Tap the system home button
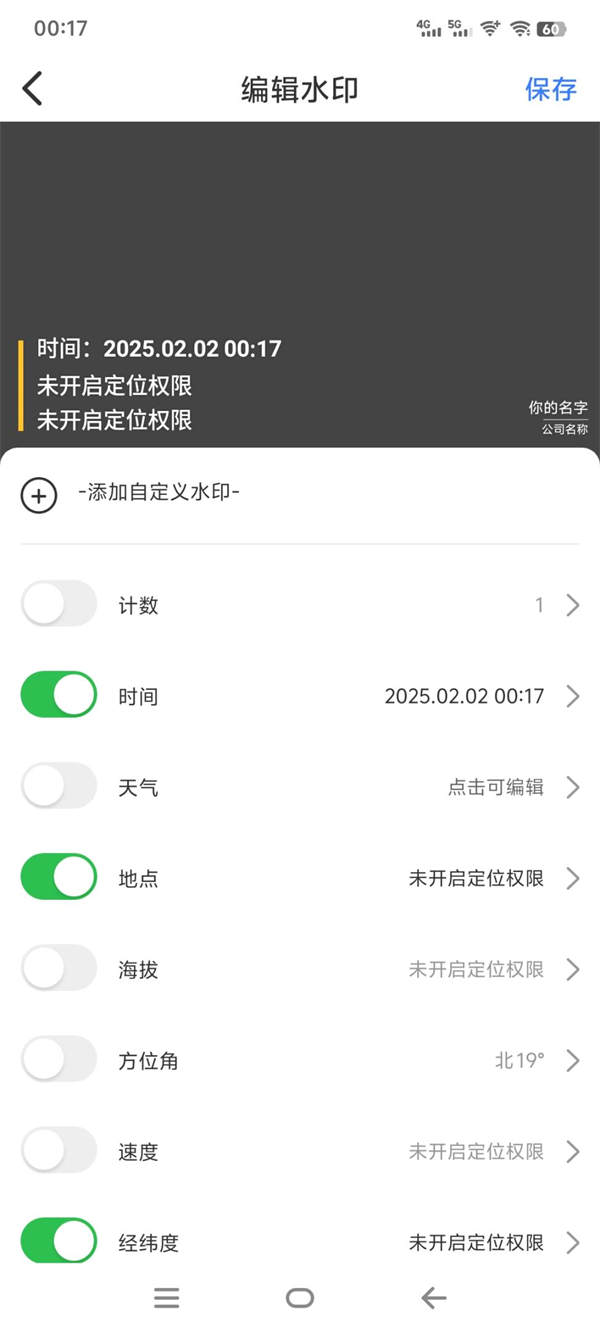The width and height of the screenshot is (600, 1333). click(x=300, y=1298)
